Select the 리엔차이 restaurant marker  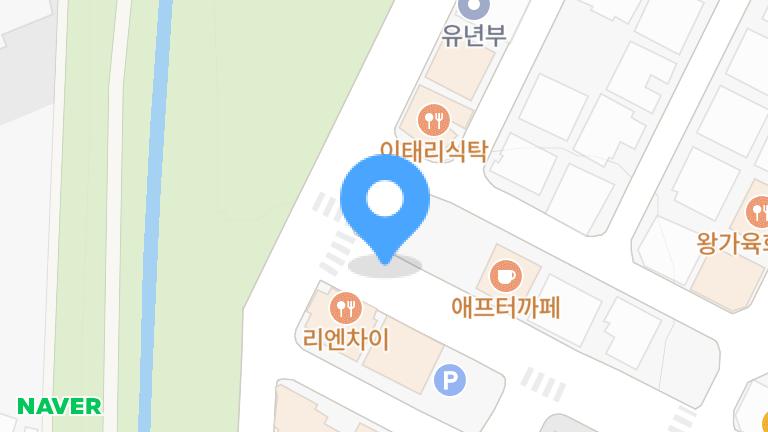[x=345, y=307]
